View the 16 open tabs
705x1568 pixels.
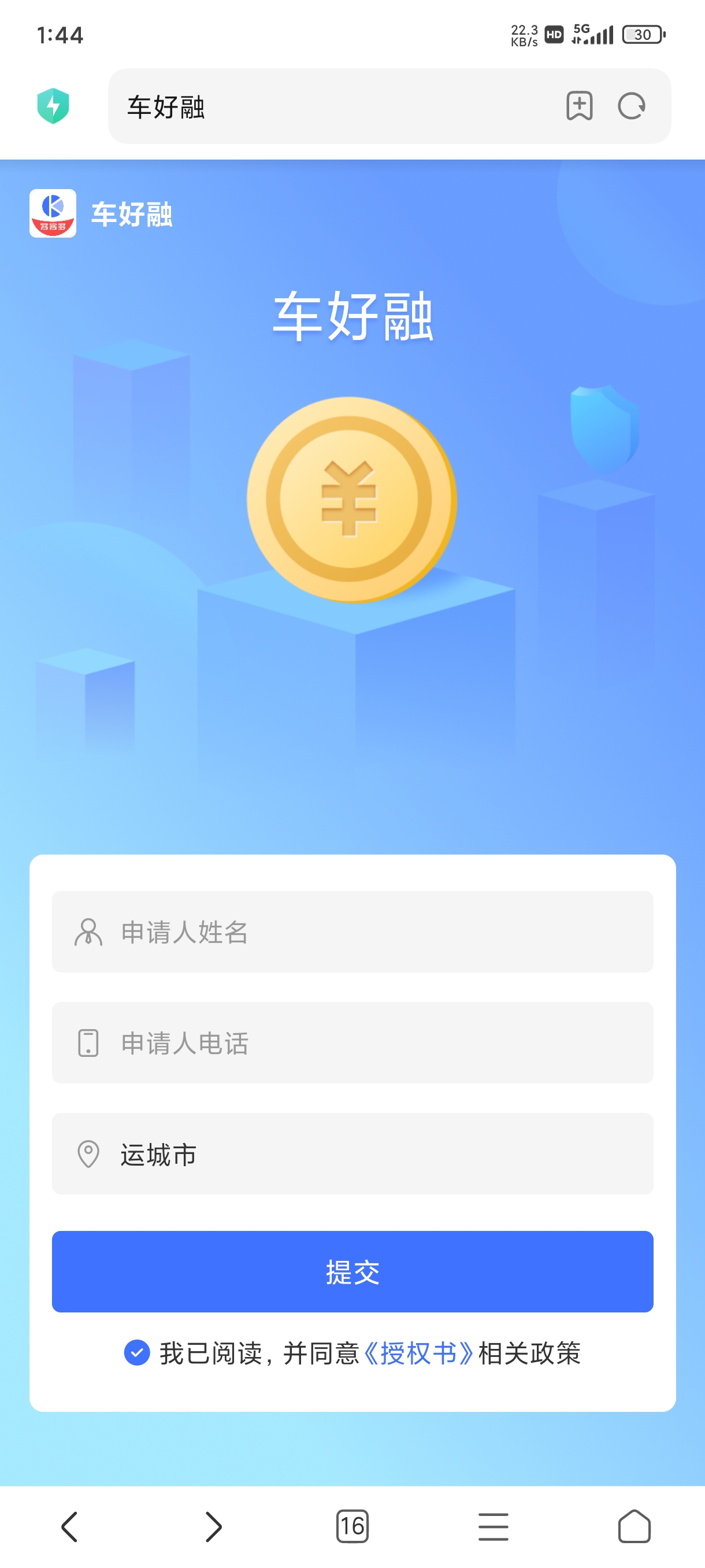352,1526
